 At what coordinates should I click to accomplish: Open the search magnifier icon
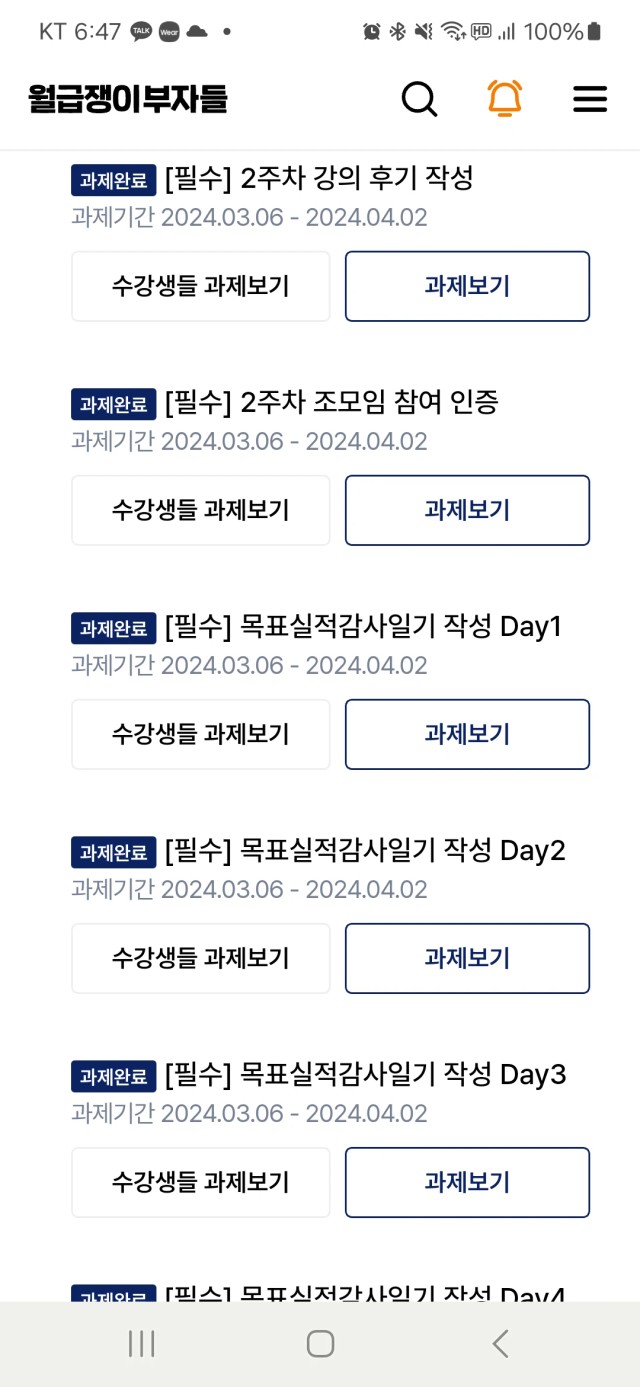coord(419,99)
